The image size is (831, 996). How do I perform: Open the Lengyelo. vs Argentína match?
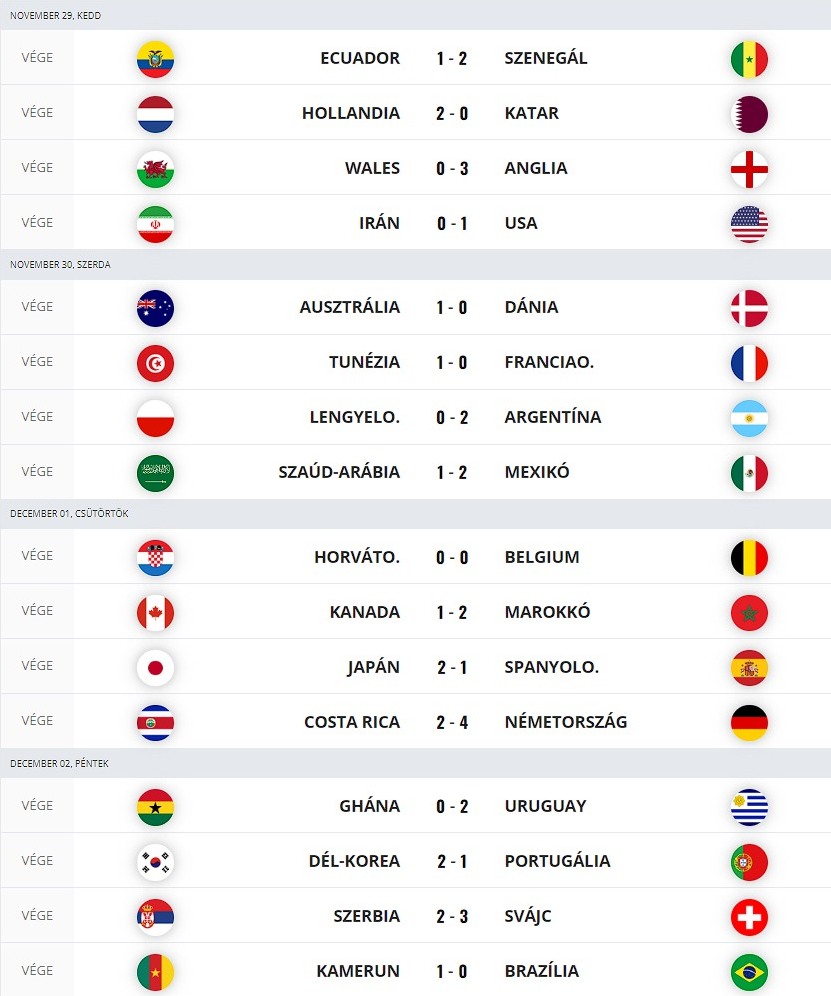pyautogui.click(x=451, y=417)
